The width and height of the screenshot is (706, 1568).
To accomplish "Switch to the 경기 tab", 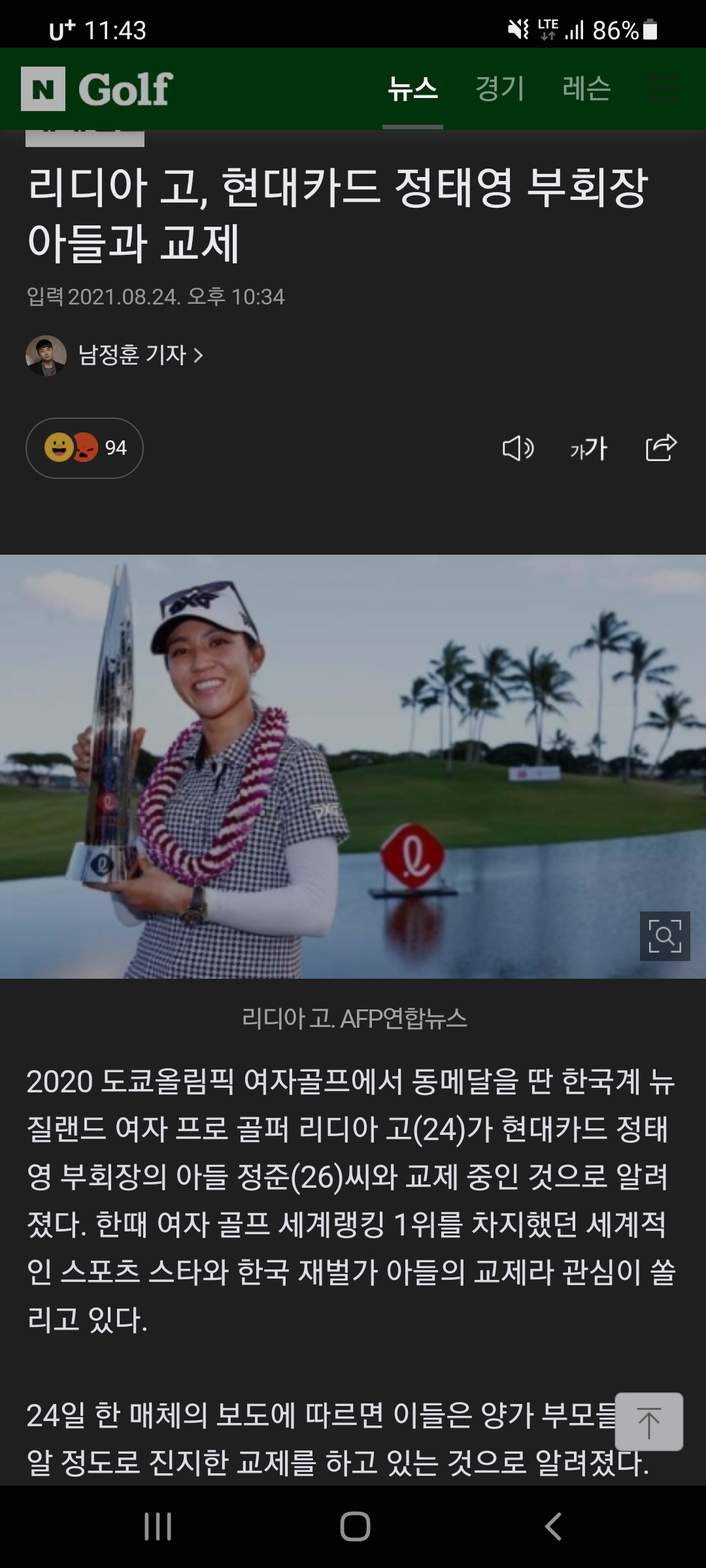I will pos(499,89).
